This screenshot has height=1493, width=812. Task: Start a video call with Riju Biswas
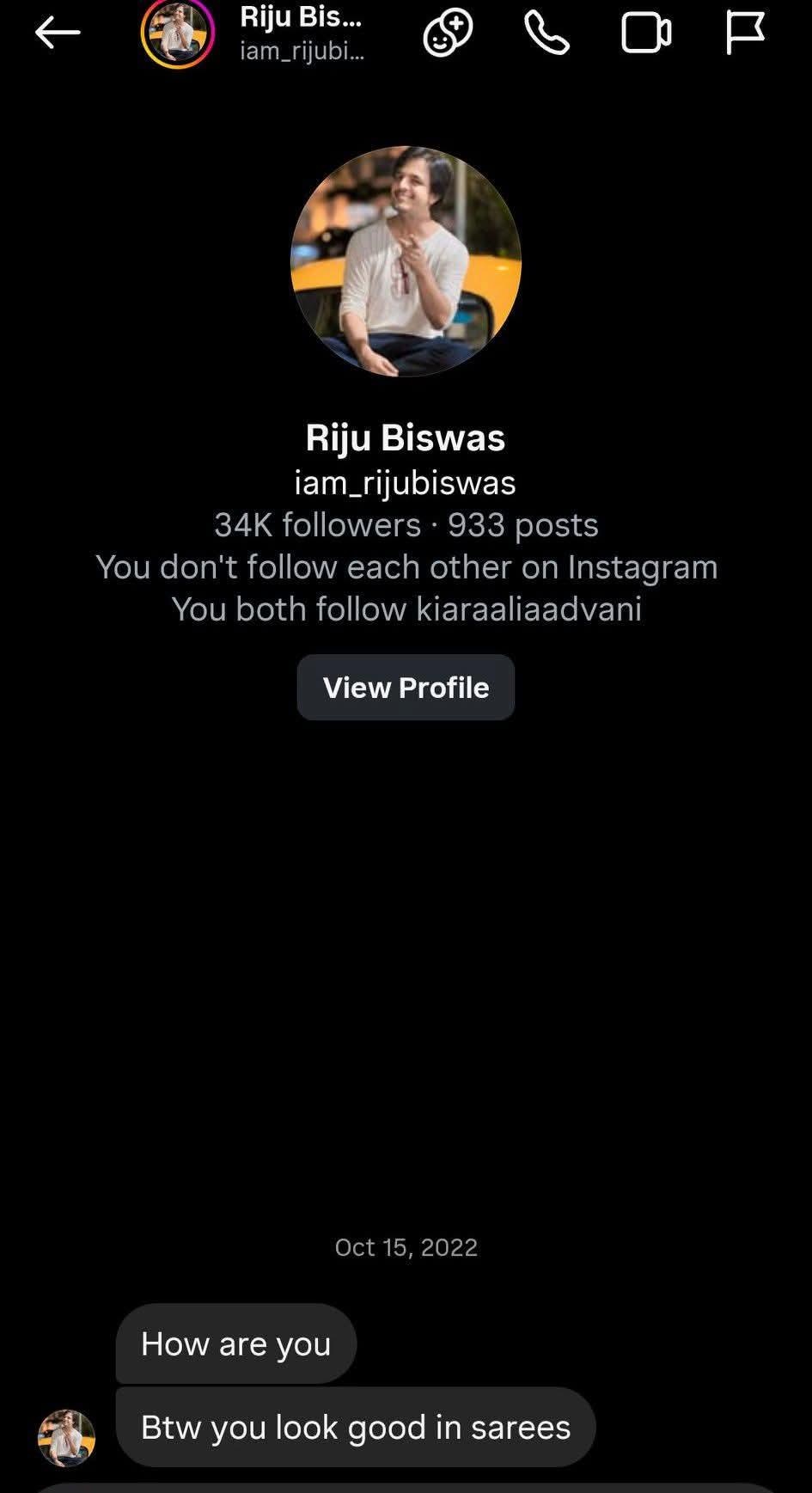click(x=646, y=33)
